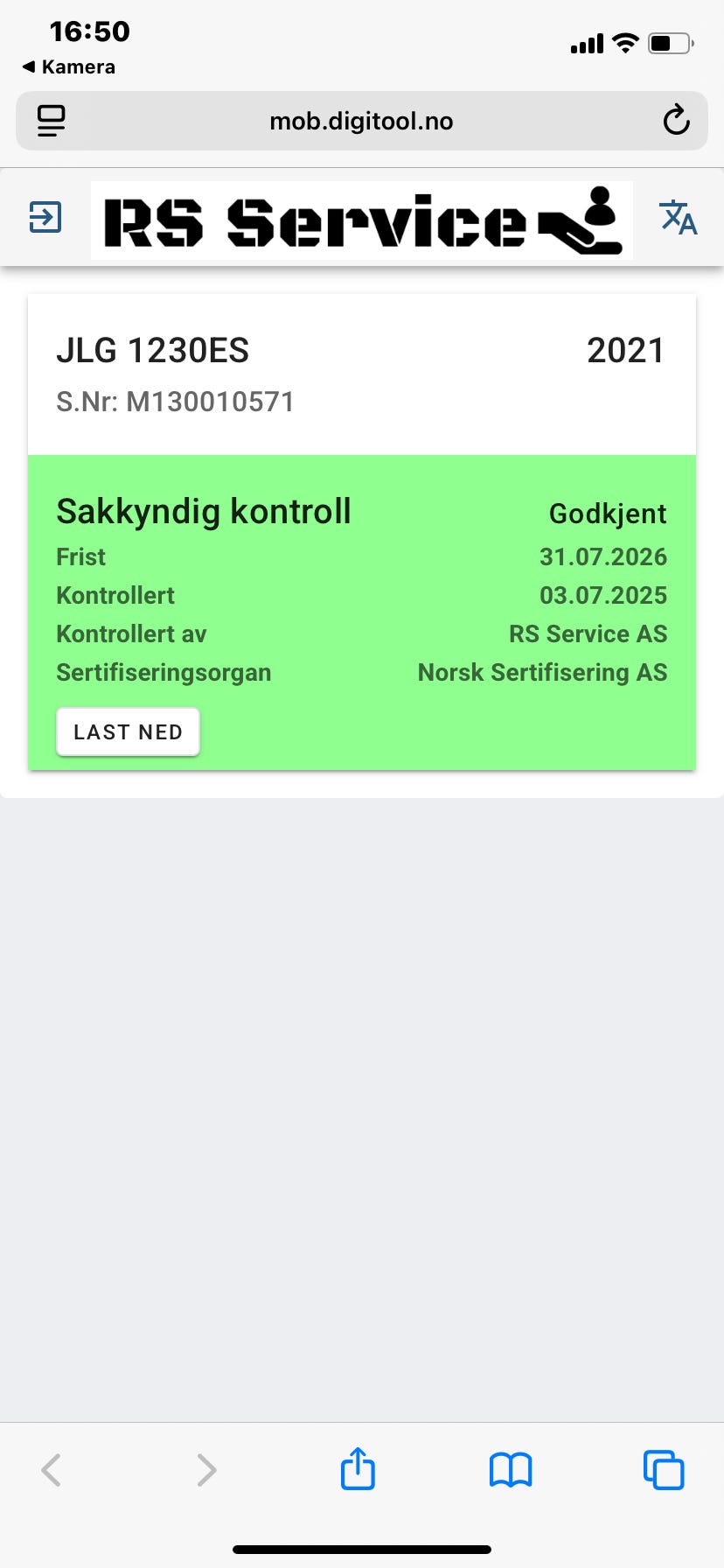Tap the battery indicator icon

pos(670,42)
